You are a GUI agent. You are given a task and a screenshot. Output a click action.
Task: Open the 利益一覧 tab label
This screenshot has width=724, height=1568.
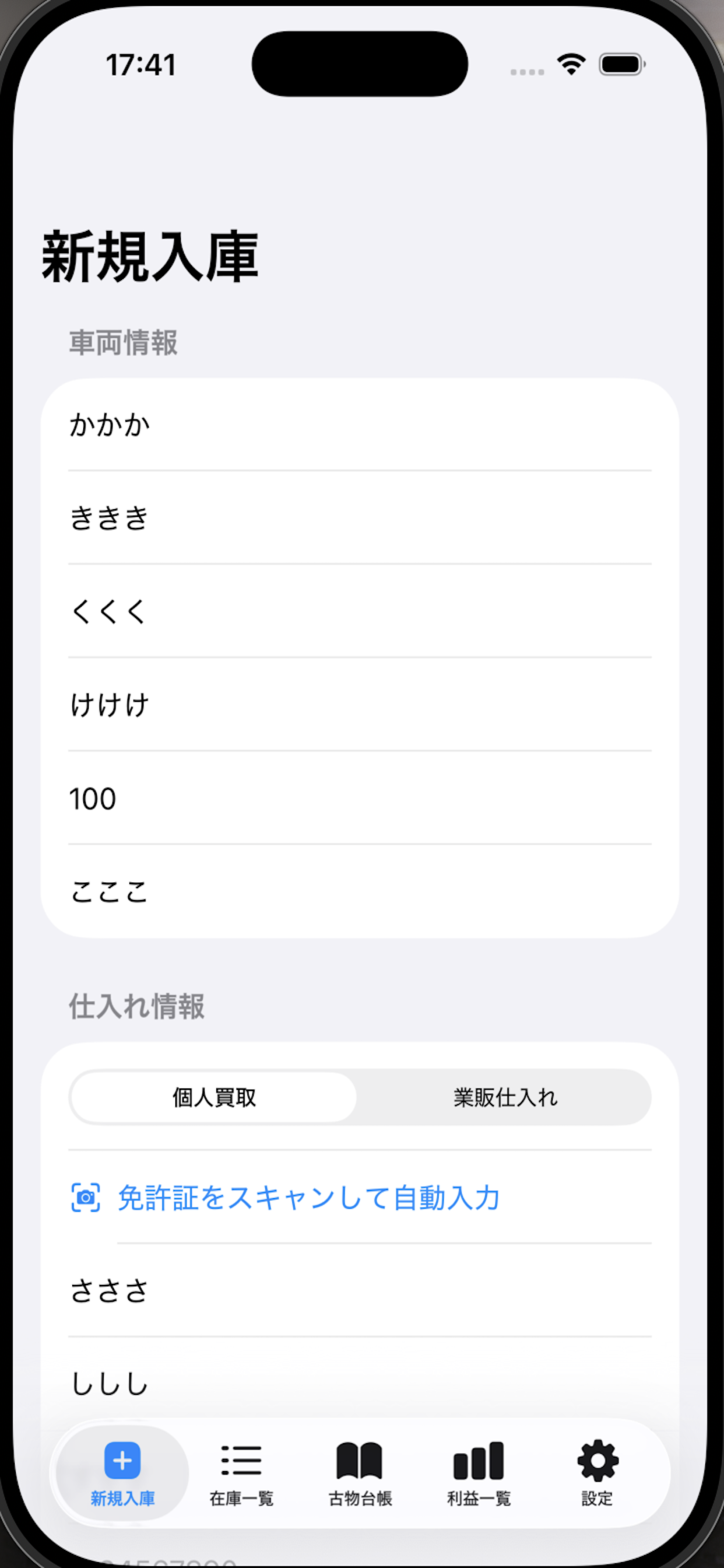[478, 1500]
